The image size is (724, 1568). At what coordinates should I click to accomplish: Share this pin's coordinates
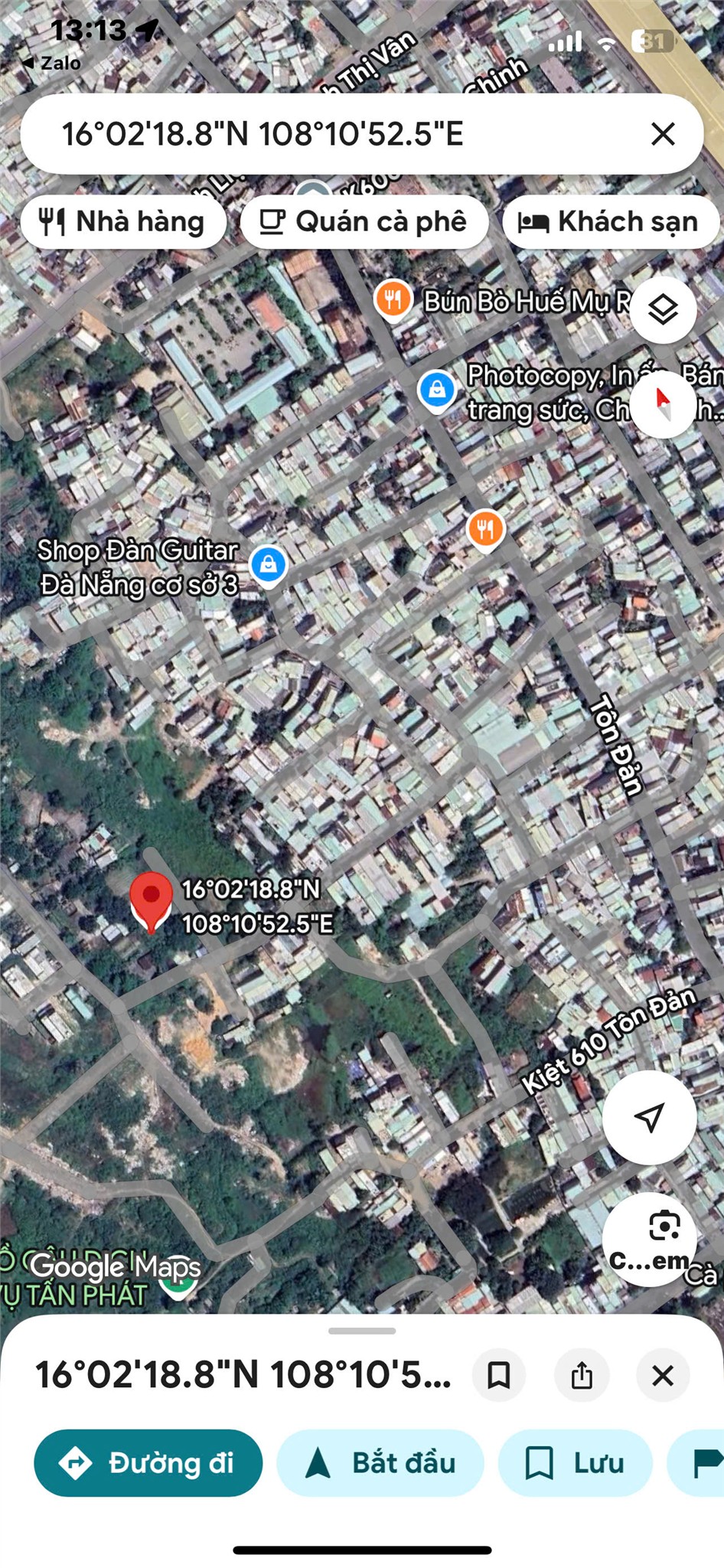coord(582,1375)
